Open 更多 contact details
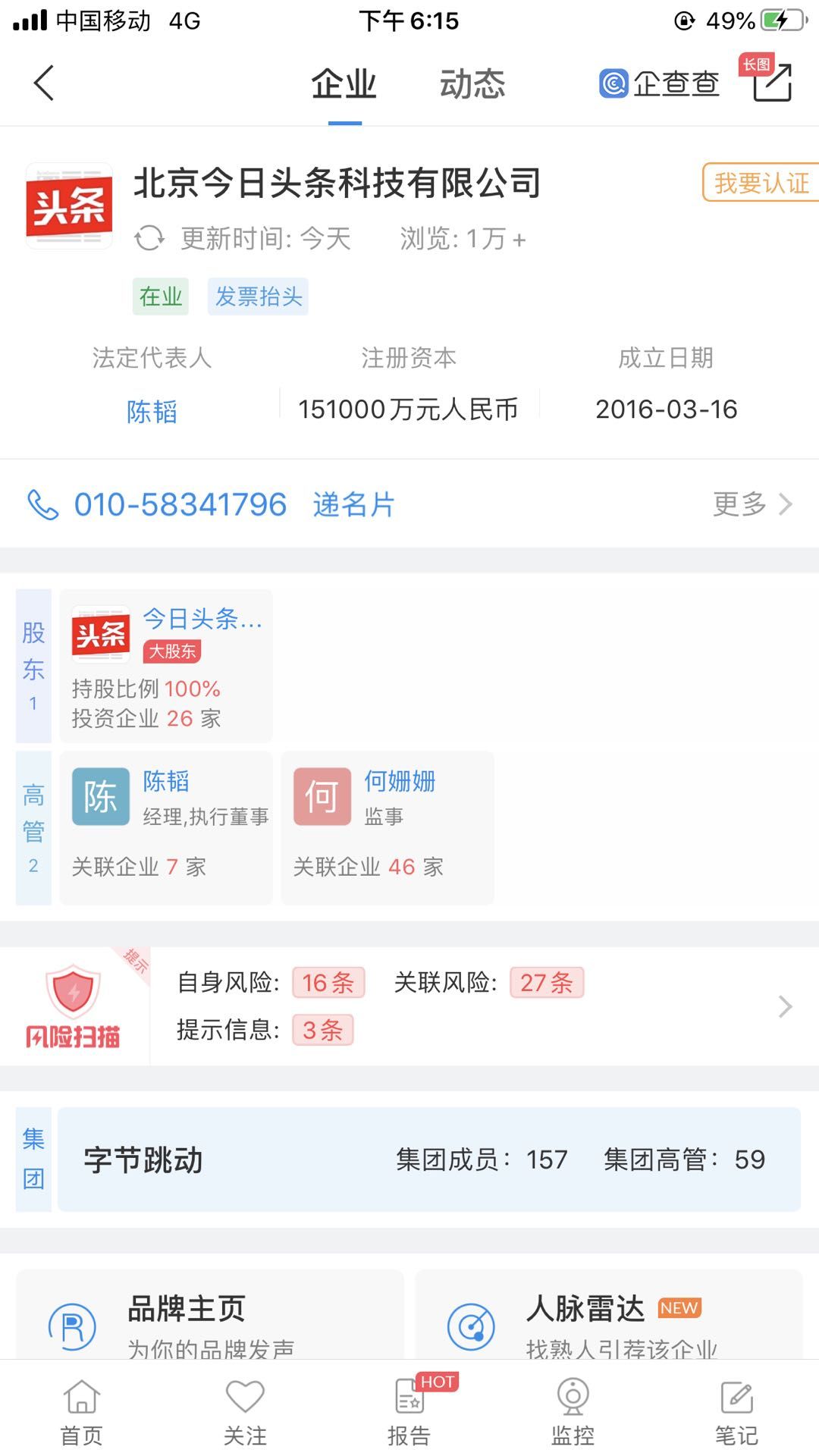 pyautogui.click(x=752, y=504)
